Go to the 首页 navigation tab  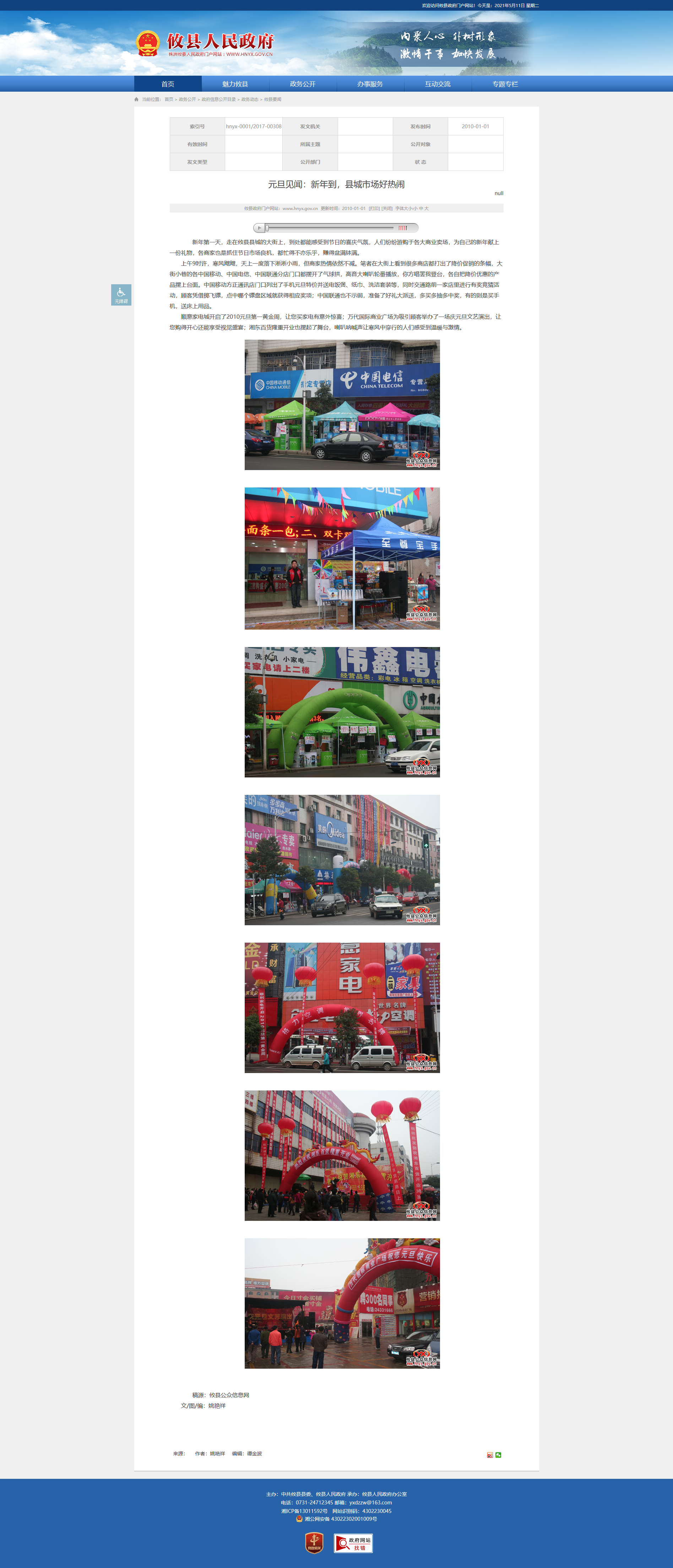pos(167,84)
